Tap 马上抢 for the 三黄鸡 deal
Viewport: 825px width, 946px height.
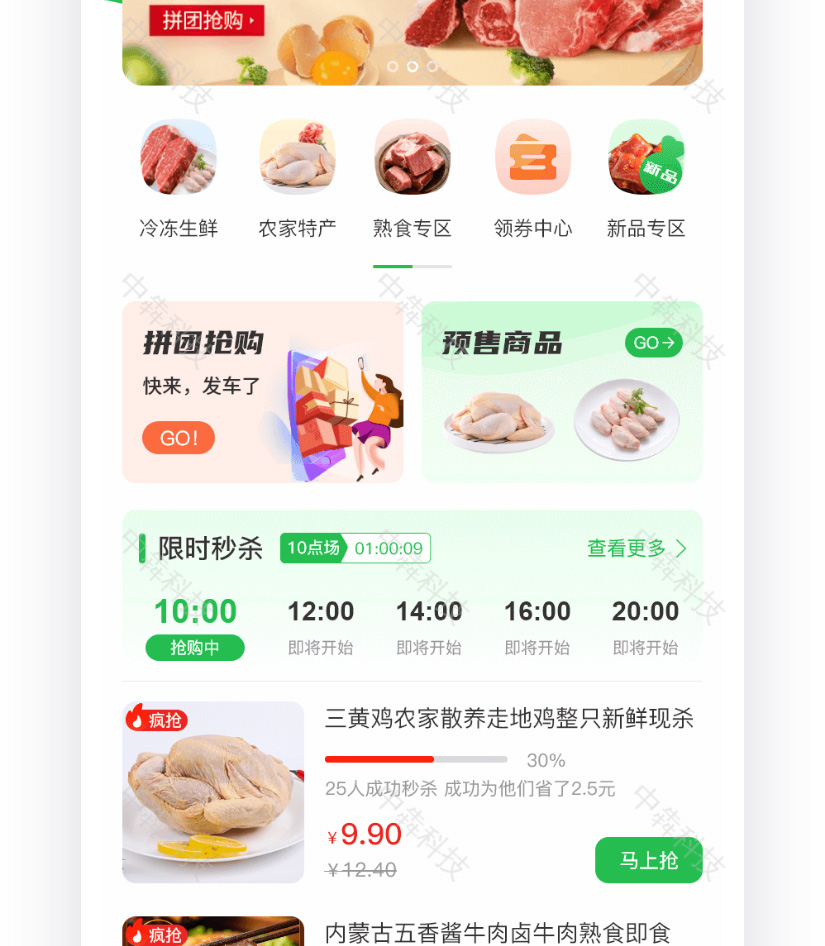pyautogui.click(x=648, y=860)
